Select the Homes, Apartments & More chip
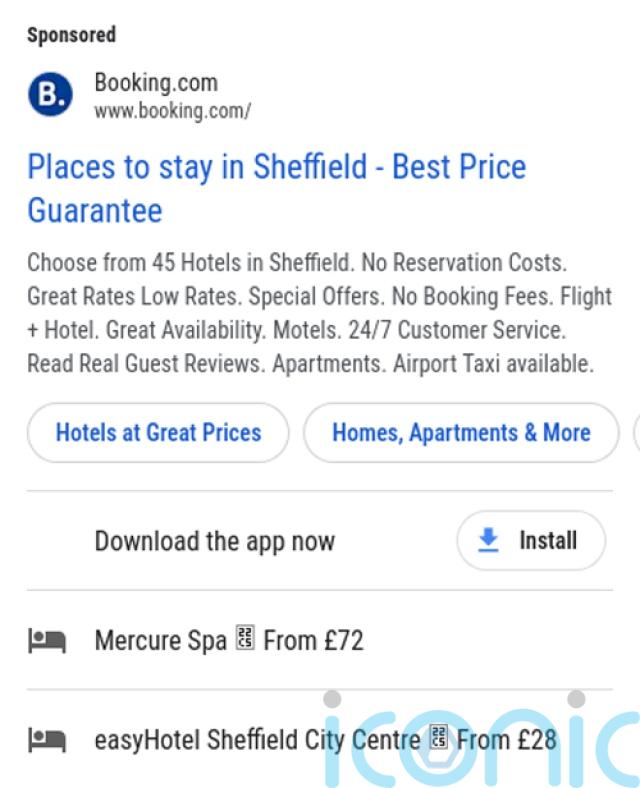The width and height of the screenshot is (640, 788). point(461,433)
